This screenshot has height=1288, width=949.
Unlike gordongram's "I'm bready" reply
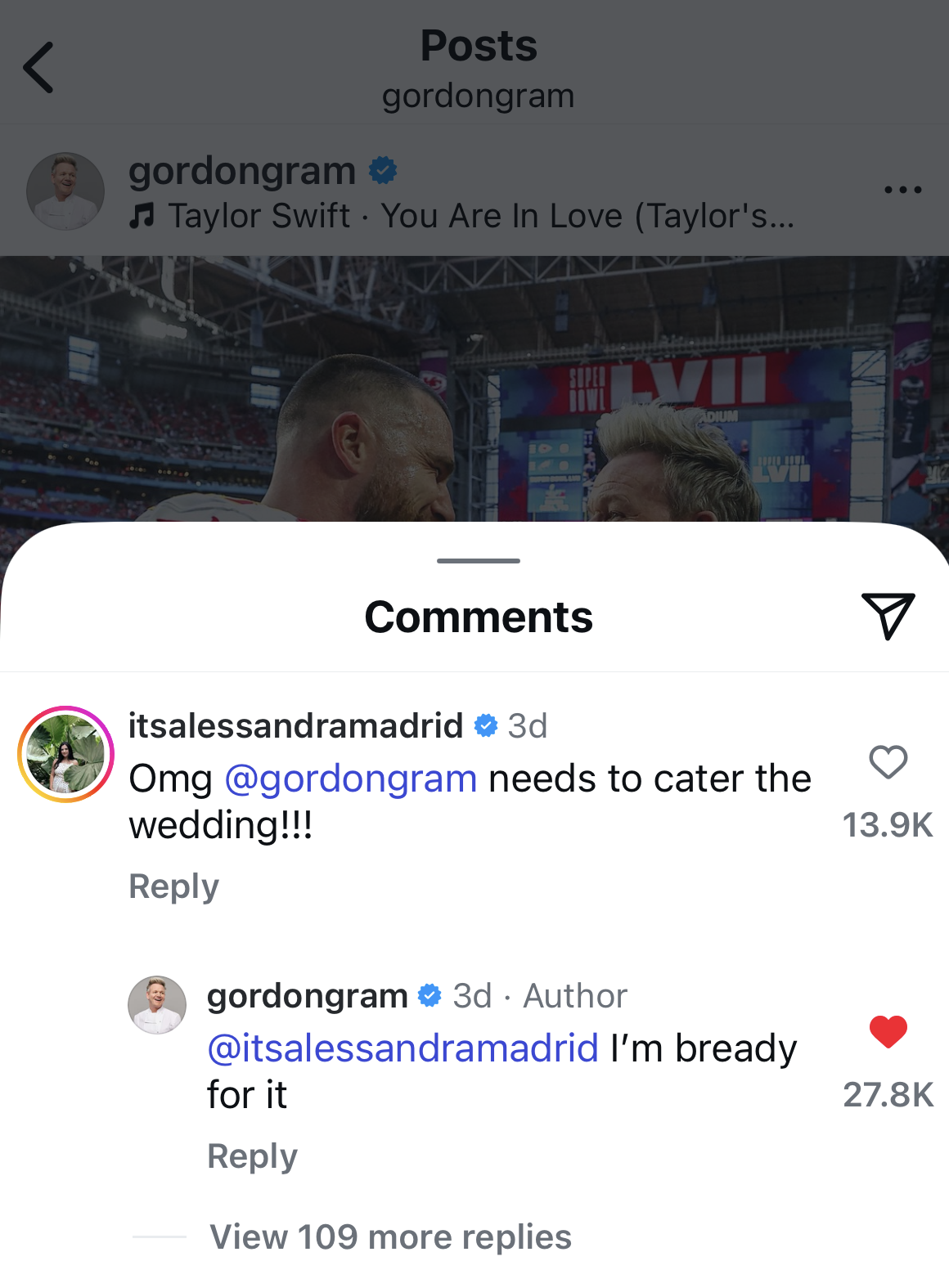click(x=888, y=1031)
